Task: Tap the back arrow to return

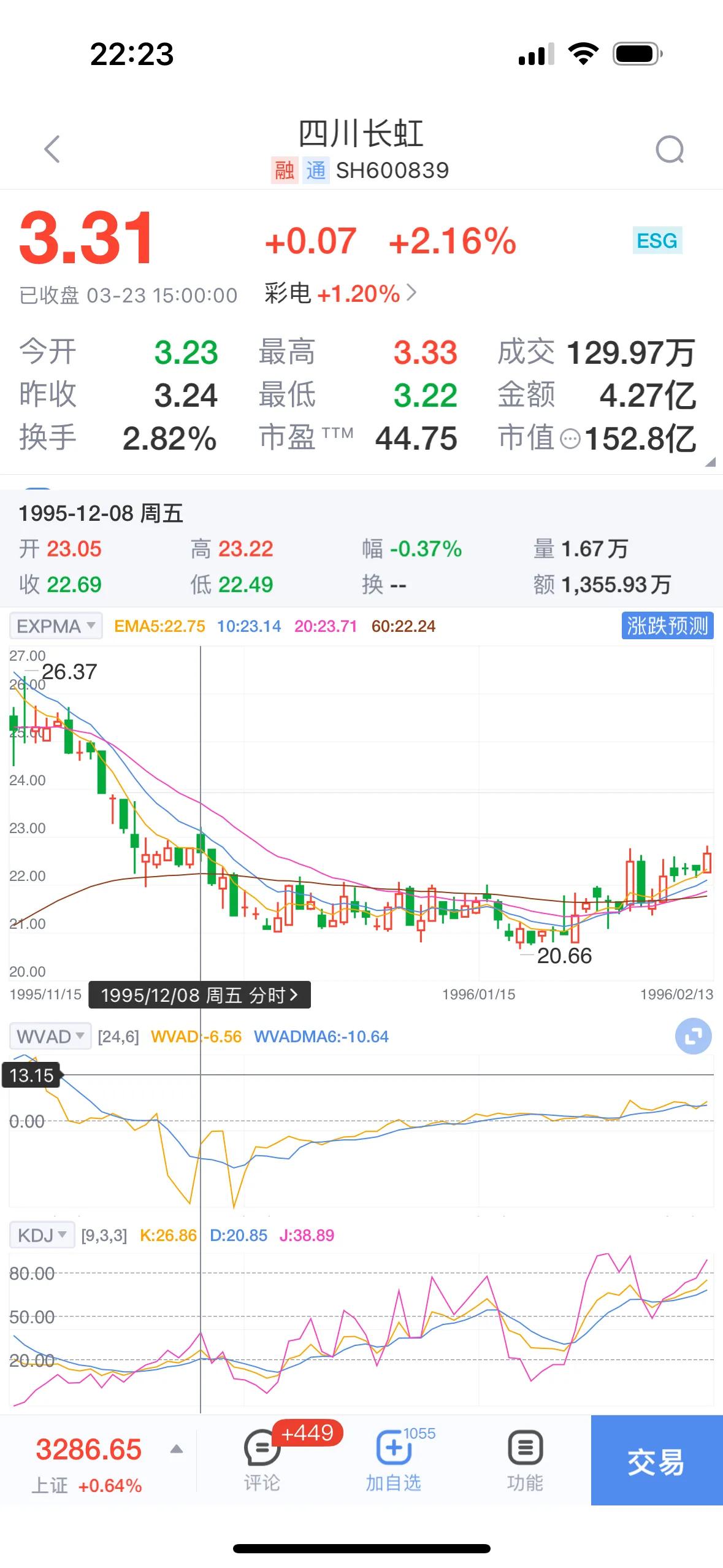Action: 52,148
